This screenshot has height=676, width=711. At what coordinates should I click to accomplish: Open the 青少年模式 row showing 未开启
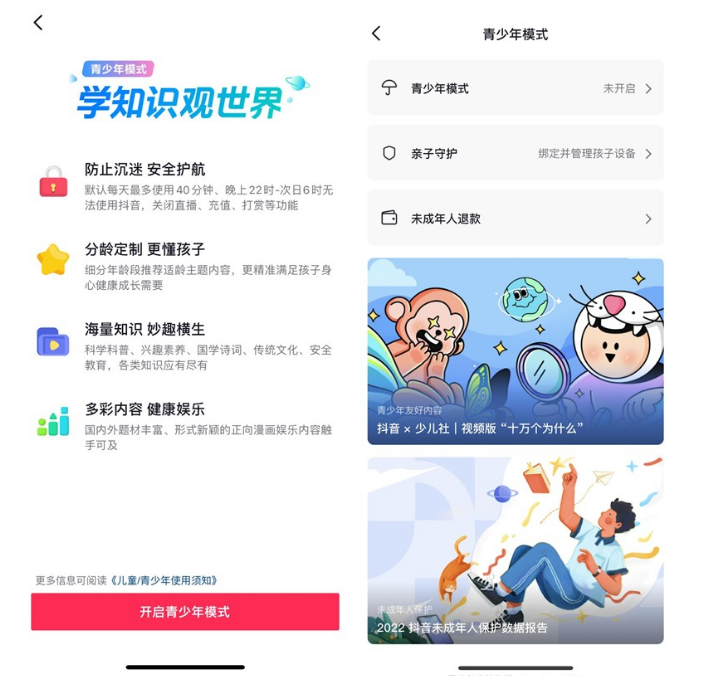(515, 88)
